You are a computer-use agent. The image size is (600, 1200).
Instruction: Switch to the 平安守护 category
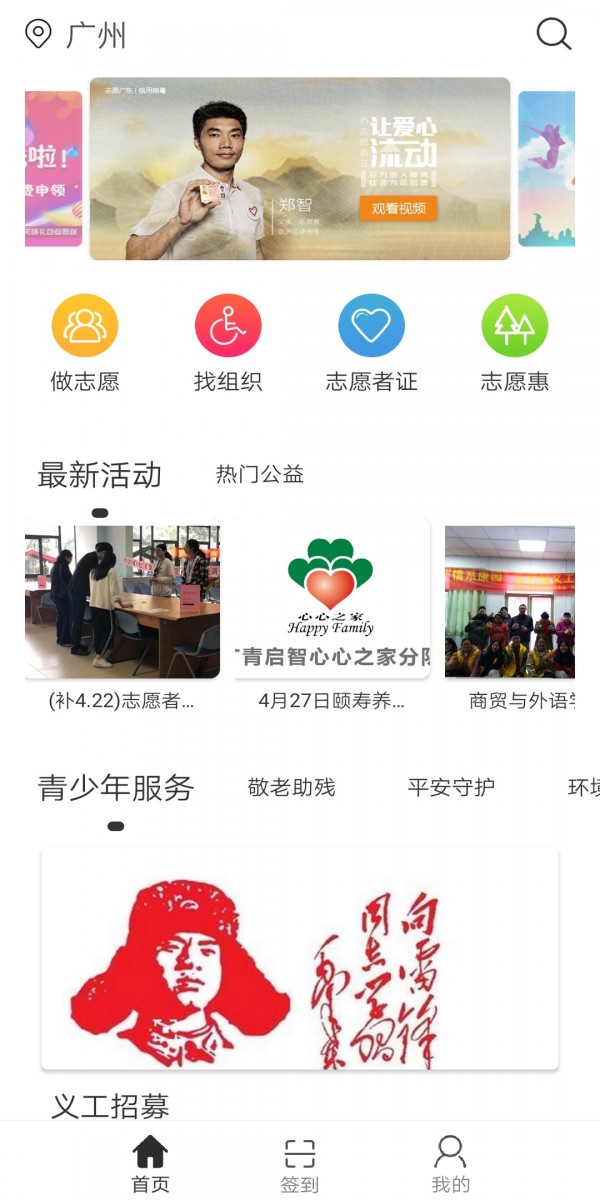click(451, 788)
